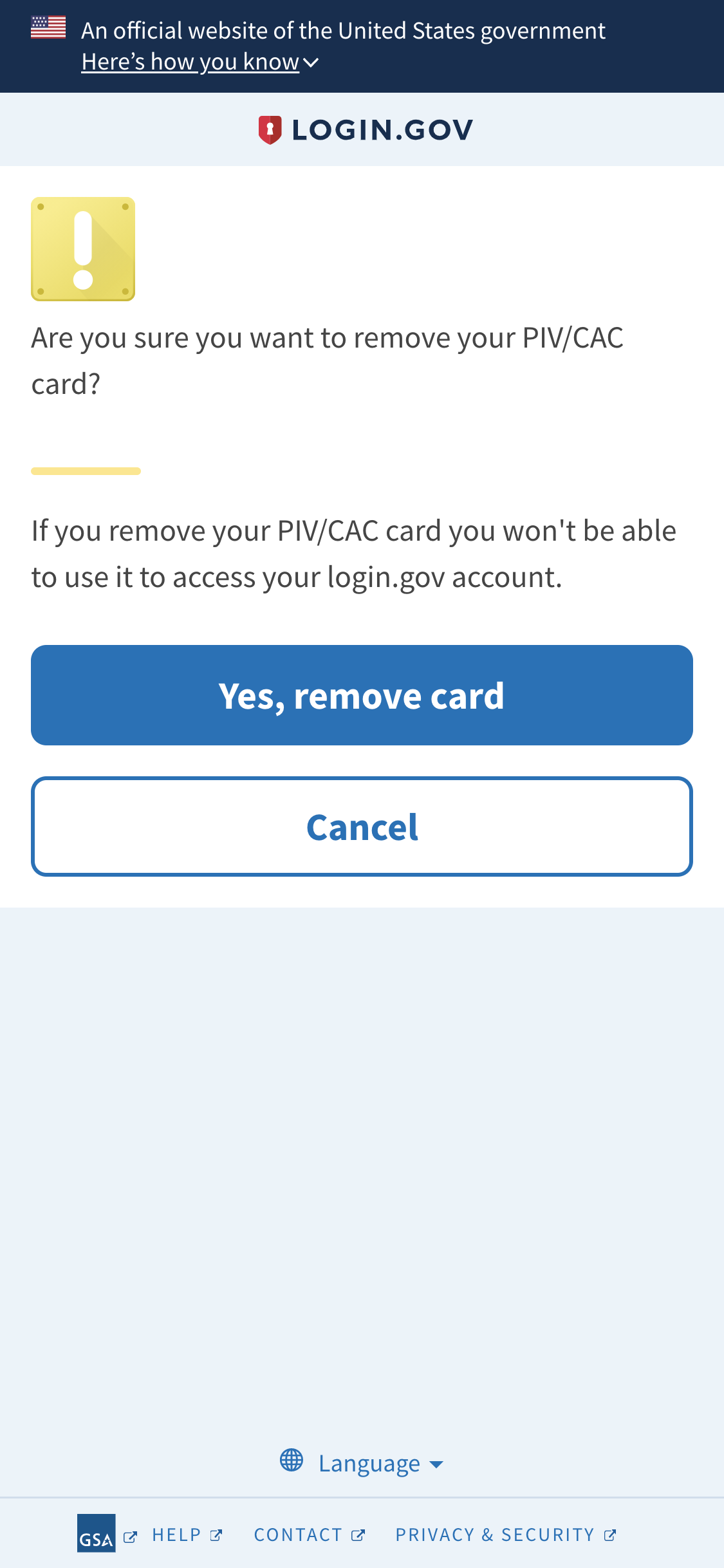This screenshot has height=1568, width=724.
Task: Open the Help link
Action: [187, 1535]
